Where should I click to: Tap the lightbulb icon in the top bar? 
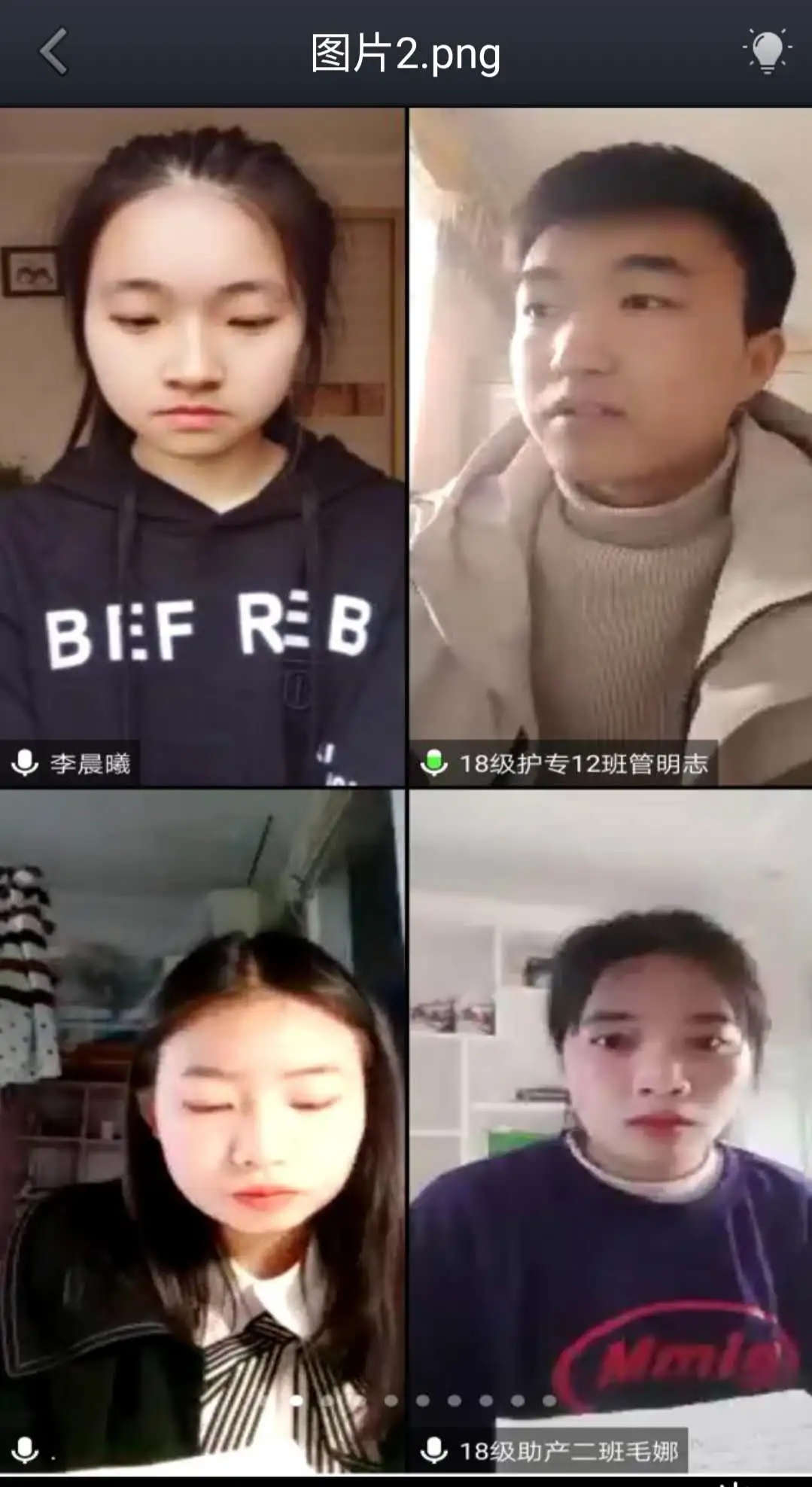(766, 51)
